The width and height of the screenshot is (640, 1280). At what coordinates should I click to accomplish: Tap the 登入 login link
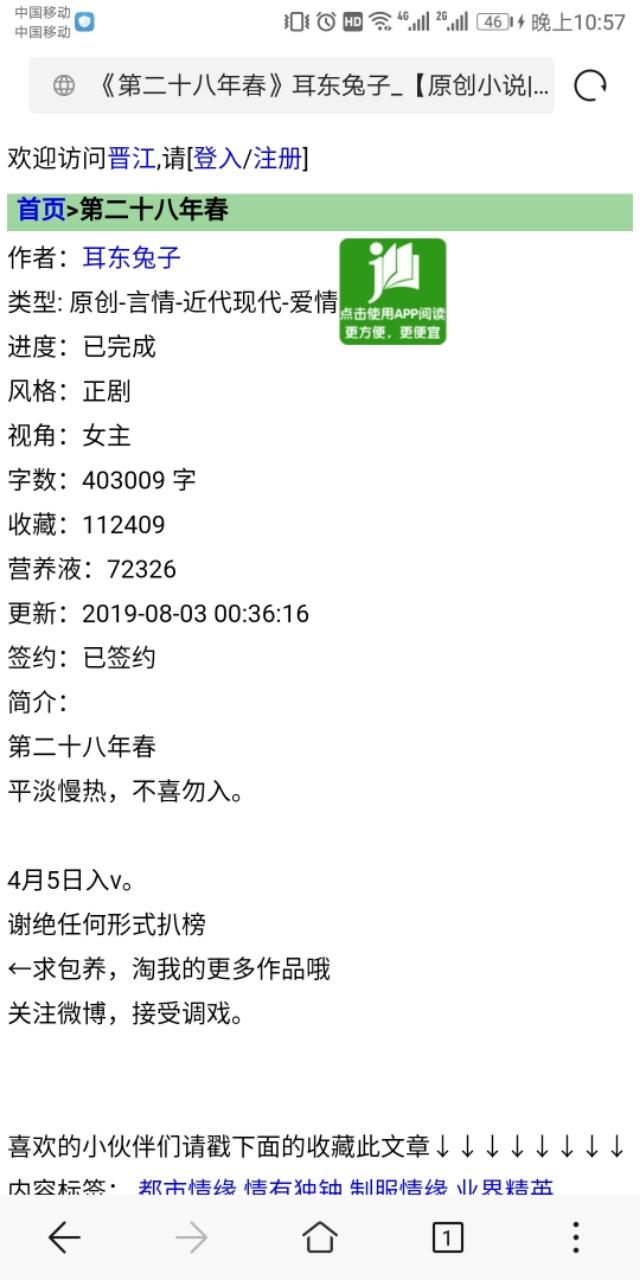(x=217, y=158)
